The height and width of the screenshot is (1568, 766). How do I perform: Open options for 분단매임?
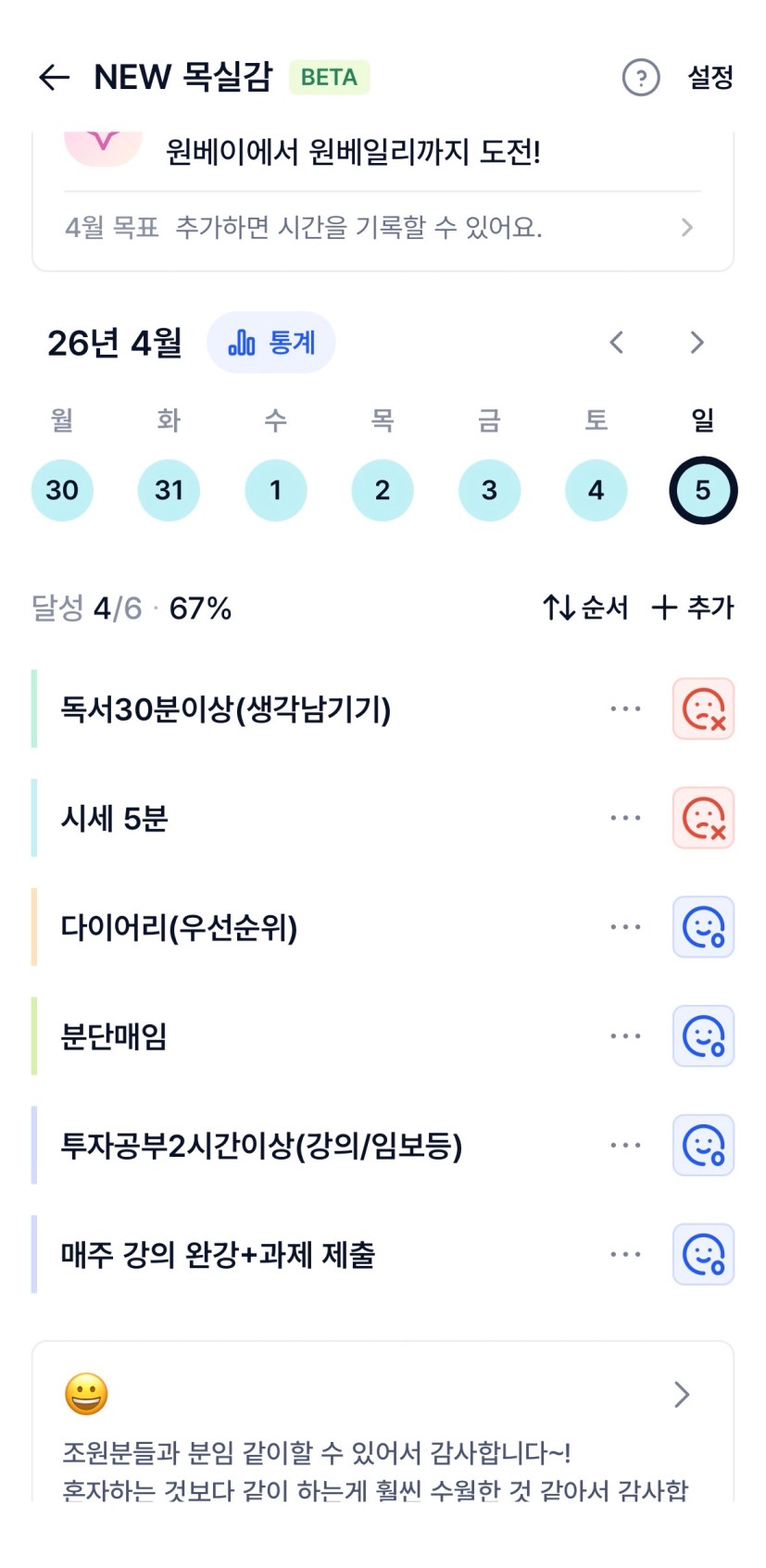(x=625, y=1036)
